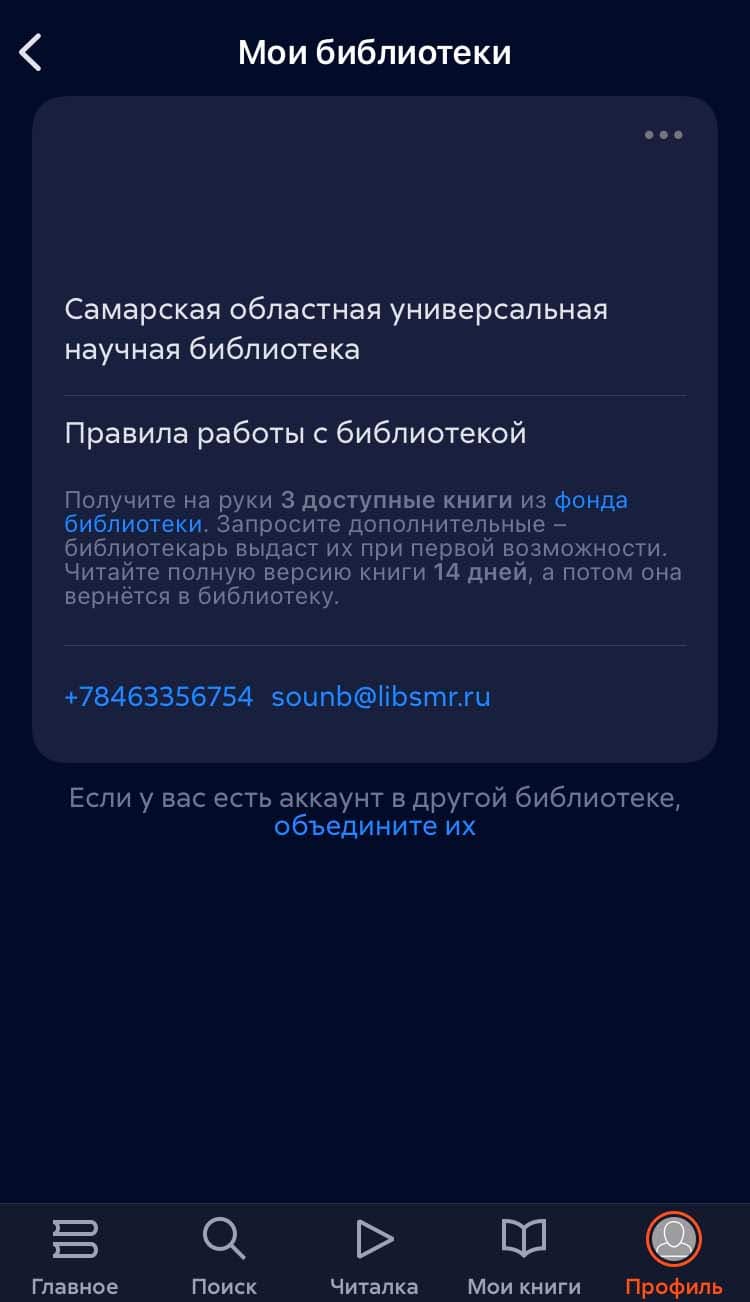Email sounb@libsmr.ru
The width and height of the screenshot is (750, 1302).
[x=381, y=696]
